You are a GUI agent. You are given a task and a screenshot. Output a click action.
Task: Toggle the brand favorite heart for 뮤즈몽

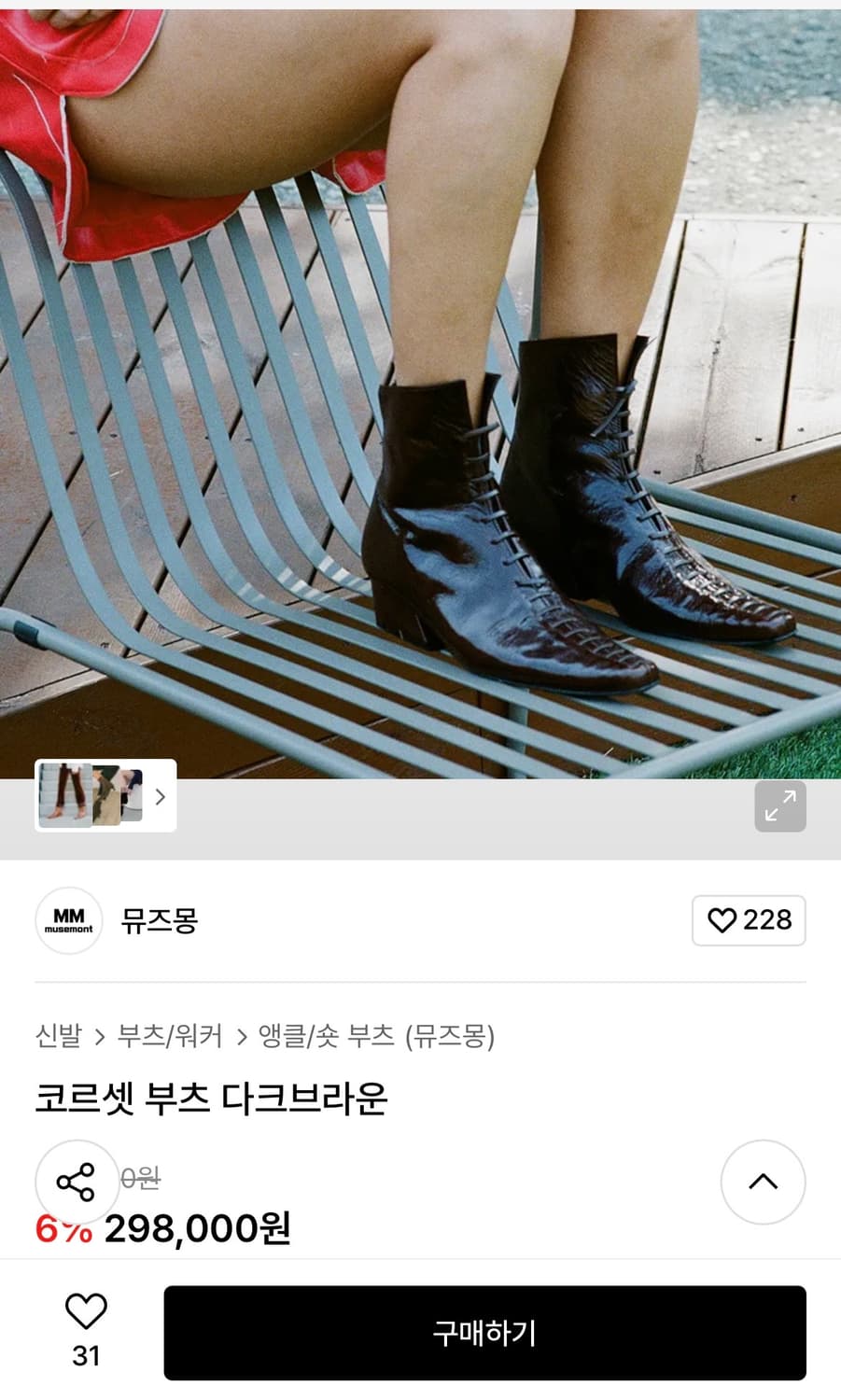[723, 920]
